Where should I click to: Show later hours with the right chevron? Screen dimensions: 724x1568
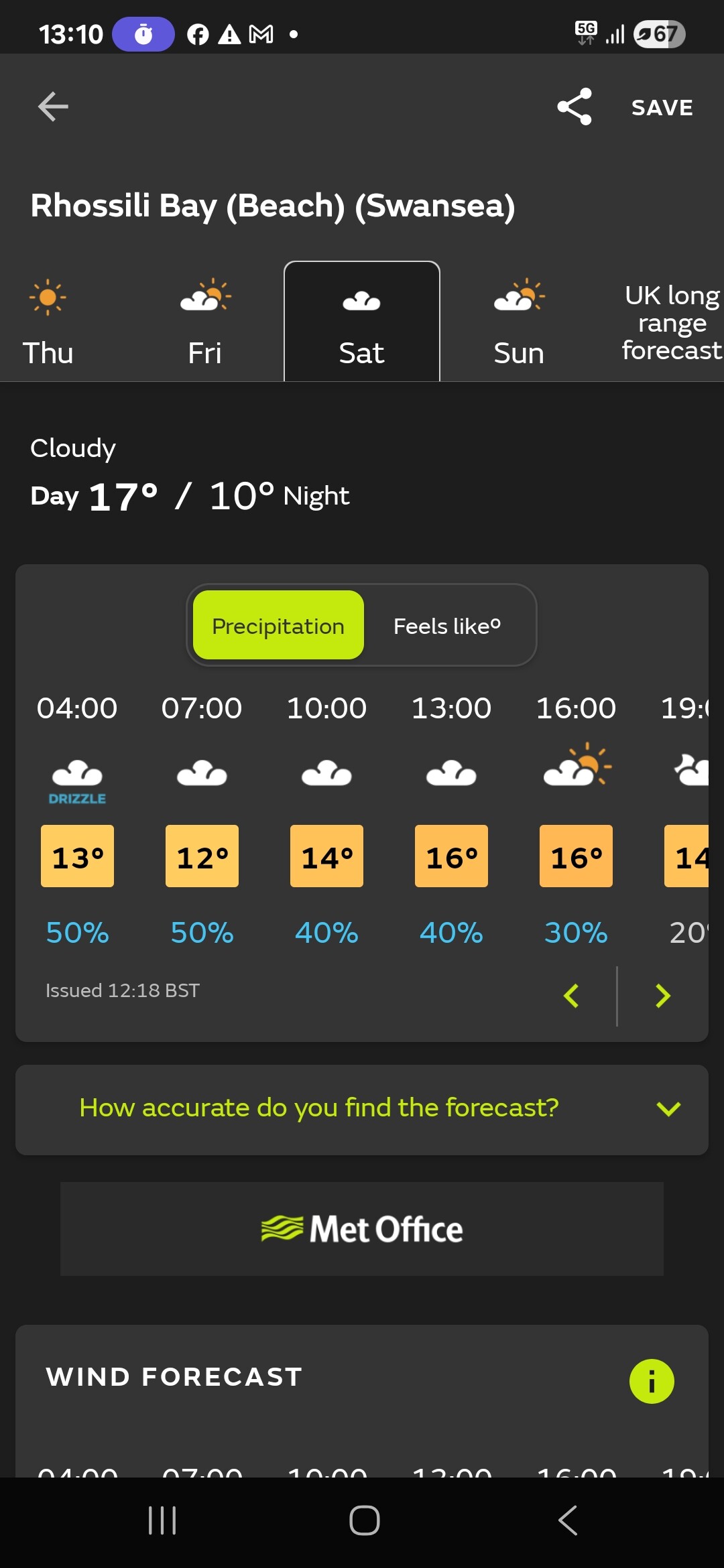click(x=662, y=996)
